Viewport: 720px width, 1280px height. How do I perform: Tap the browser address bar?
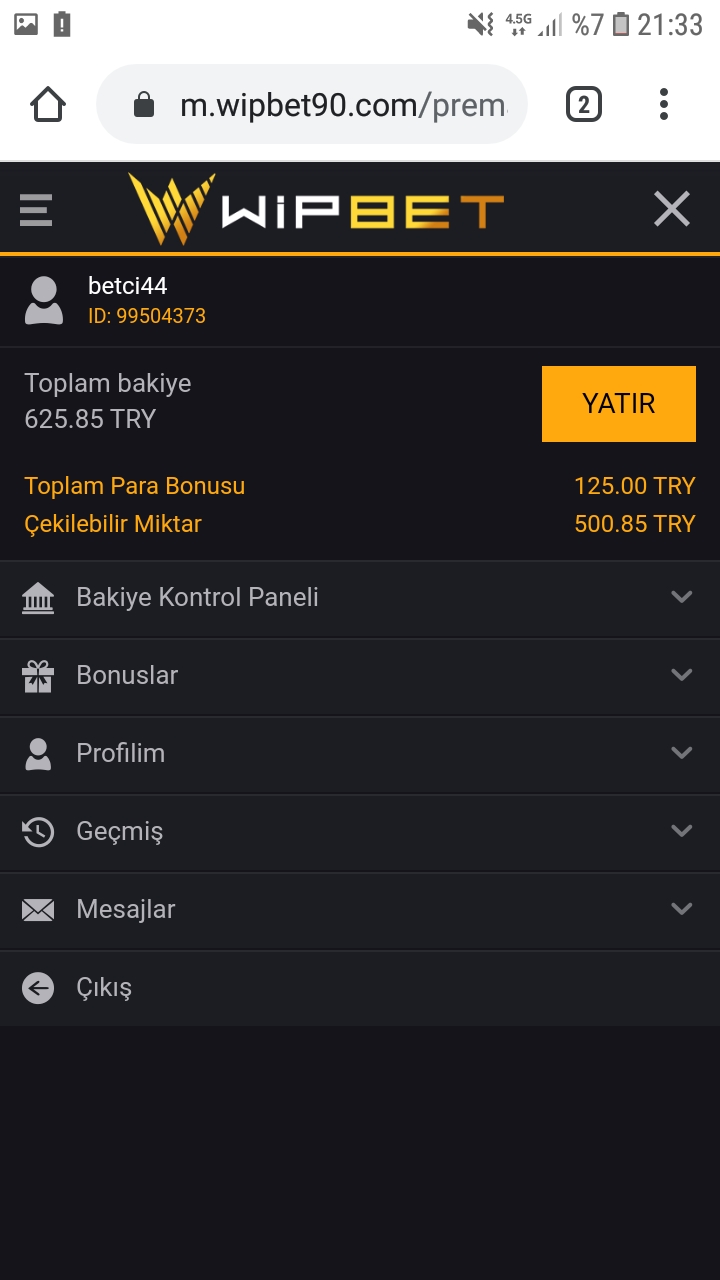click(x=312, y=104)
